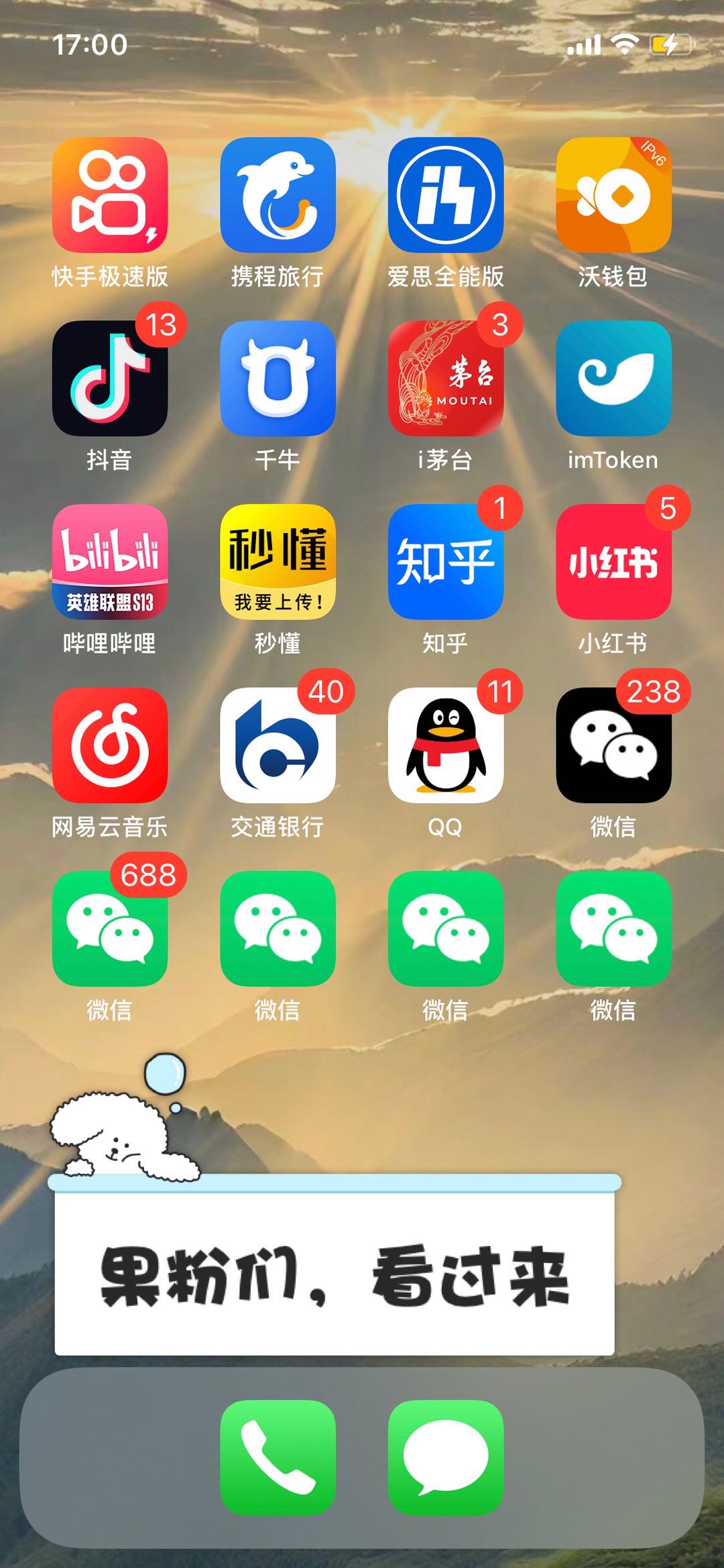This screenshot has height=1568, width=724.
Task: Open the i茅台 app
Action: [x=446, y=379]
